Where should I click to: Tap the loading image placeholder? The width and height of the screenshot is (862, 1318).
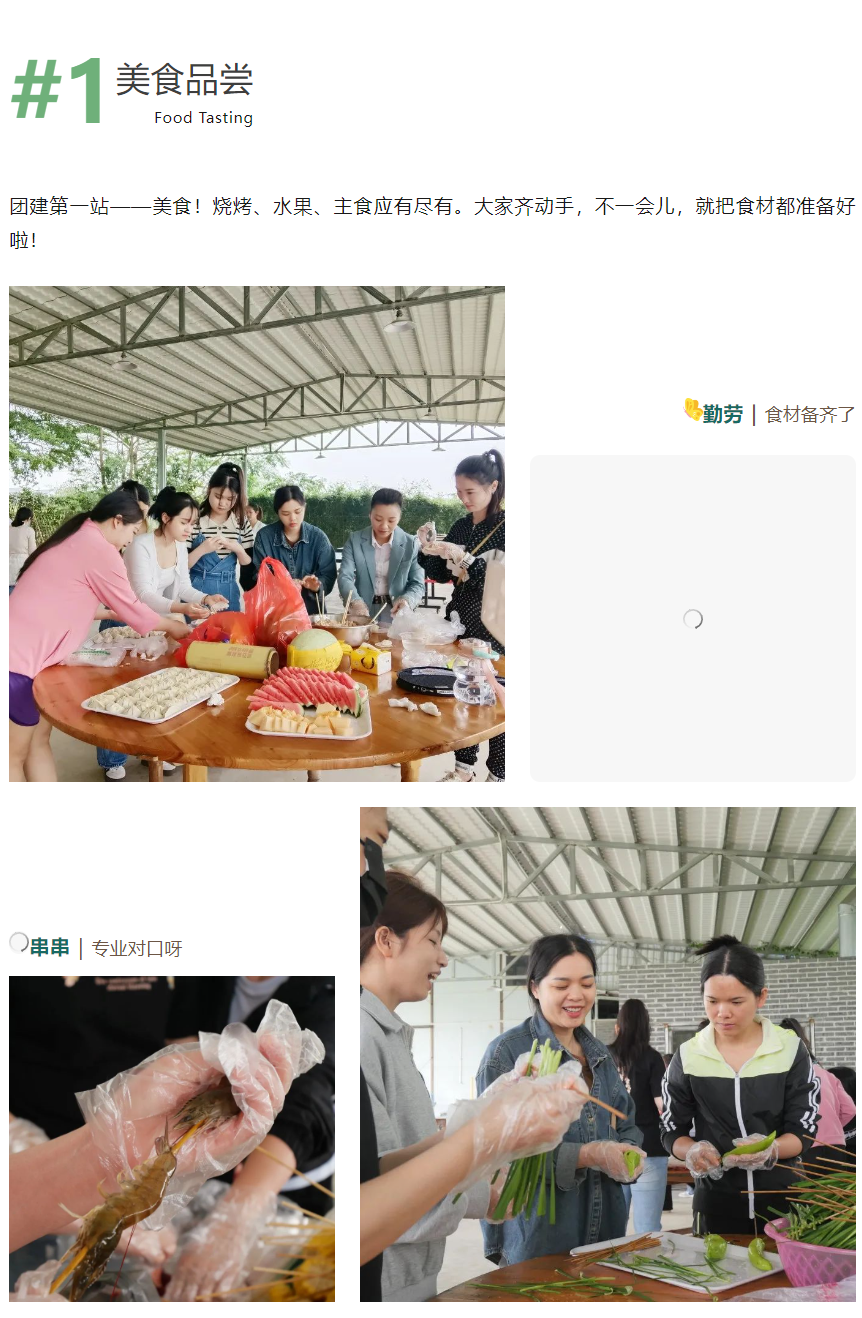tap(692, 618)
